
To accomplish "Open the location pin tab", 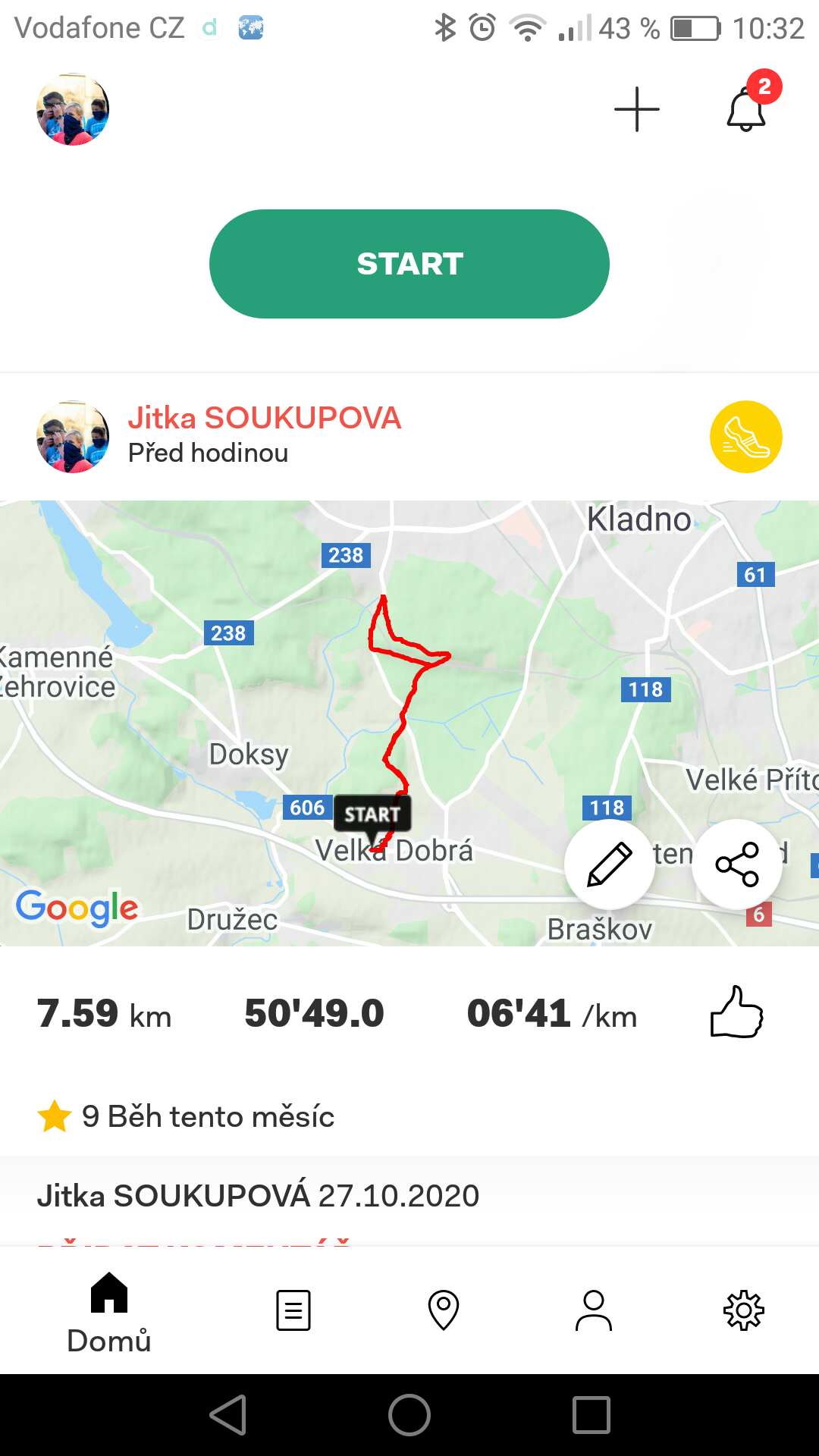I will 444,1310.
